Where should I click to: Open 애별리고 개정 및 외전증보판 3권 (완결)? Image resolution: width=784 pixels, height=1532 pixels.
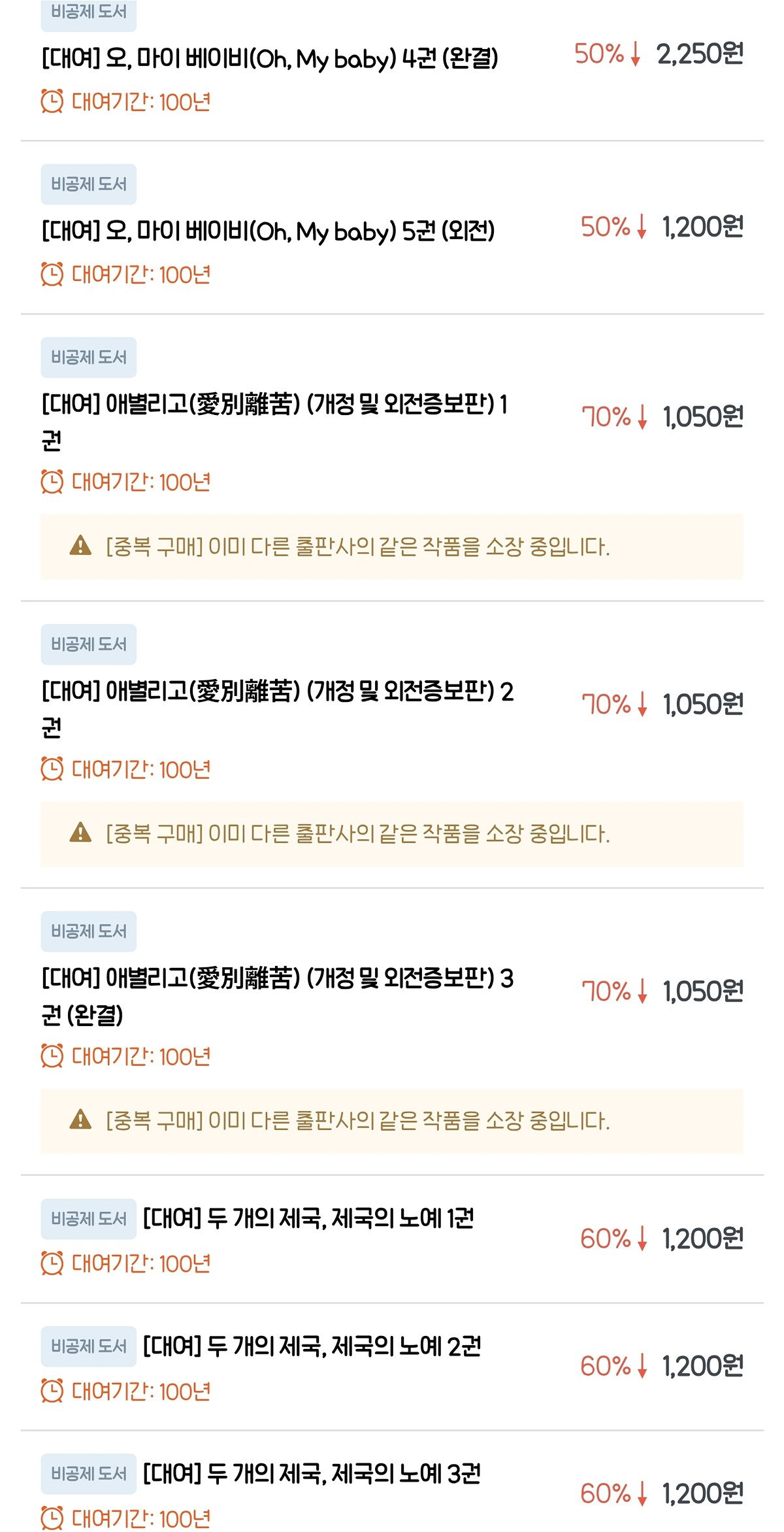pos(277,996)
